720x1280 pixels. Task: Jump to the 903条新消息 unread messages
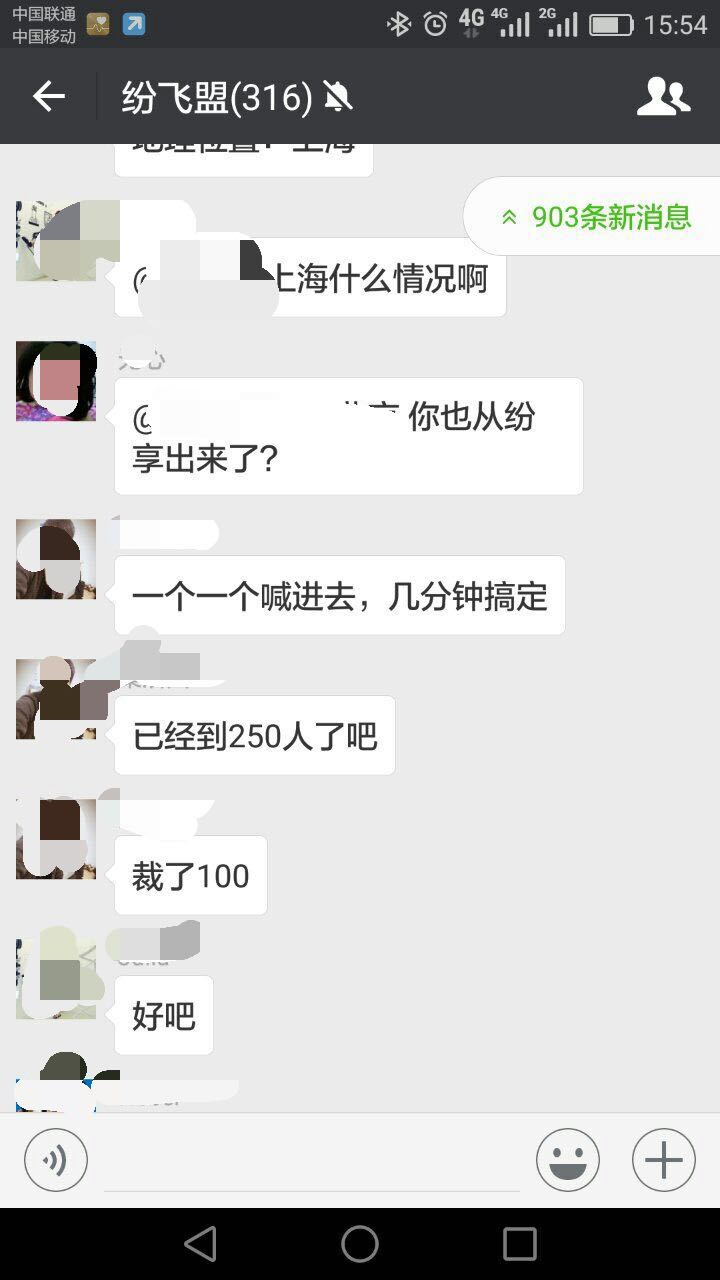tap(596, 217)
